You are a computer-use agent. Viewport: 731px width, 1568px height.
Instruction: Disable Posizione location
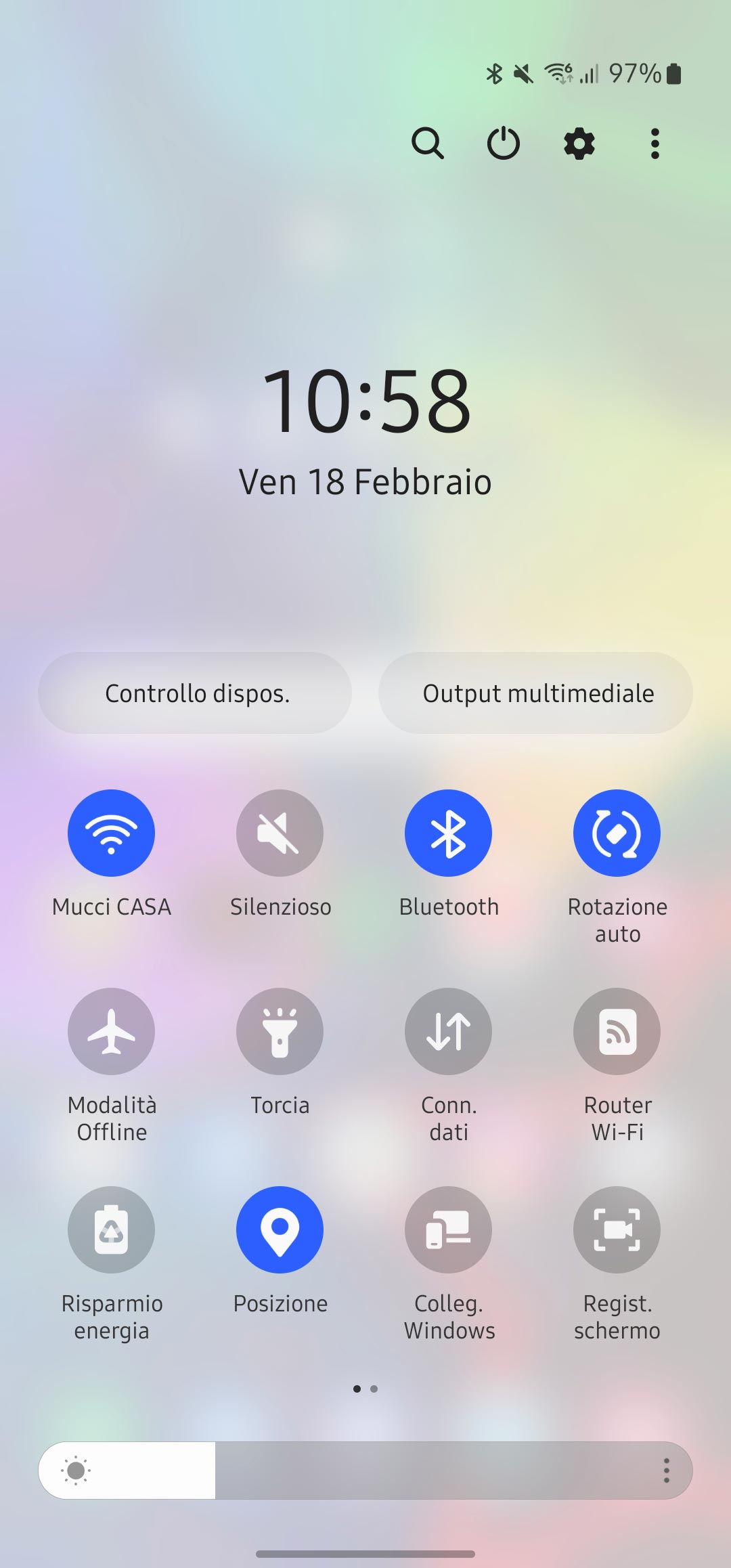(x=280, y=1229)
